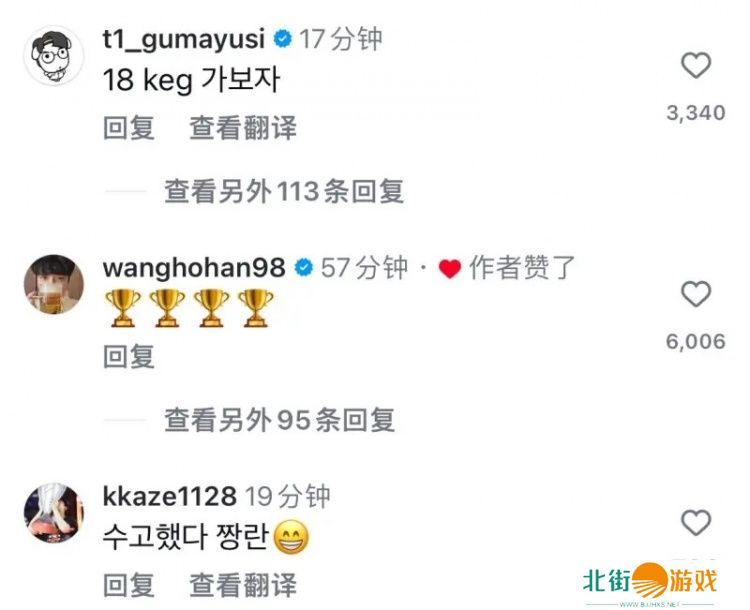Like wanghohan98's trophy comment

click(695, 295)
